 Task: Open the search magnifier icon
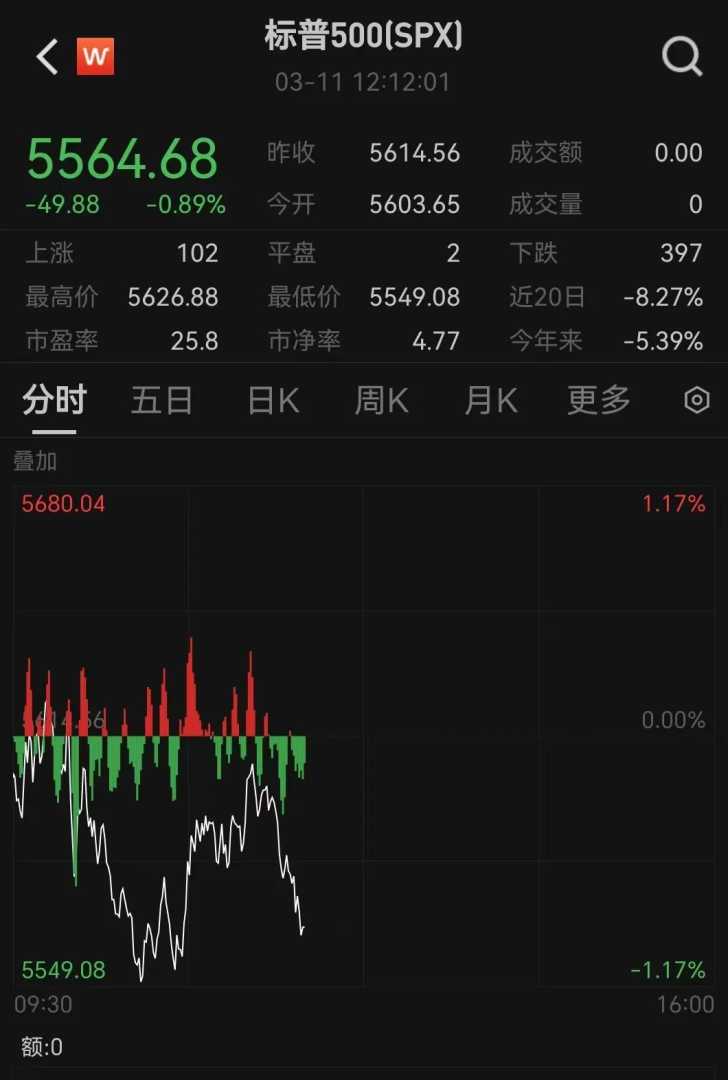[682, 57]
